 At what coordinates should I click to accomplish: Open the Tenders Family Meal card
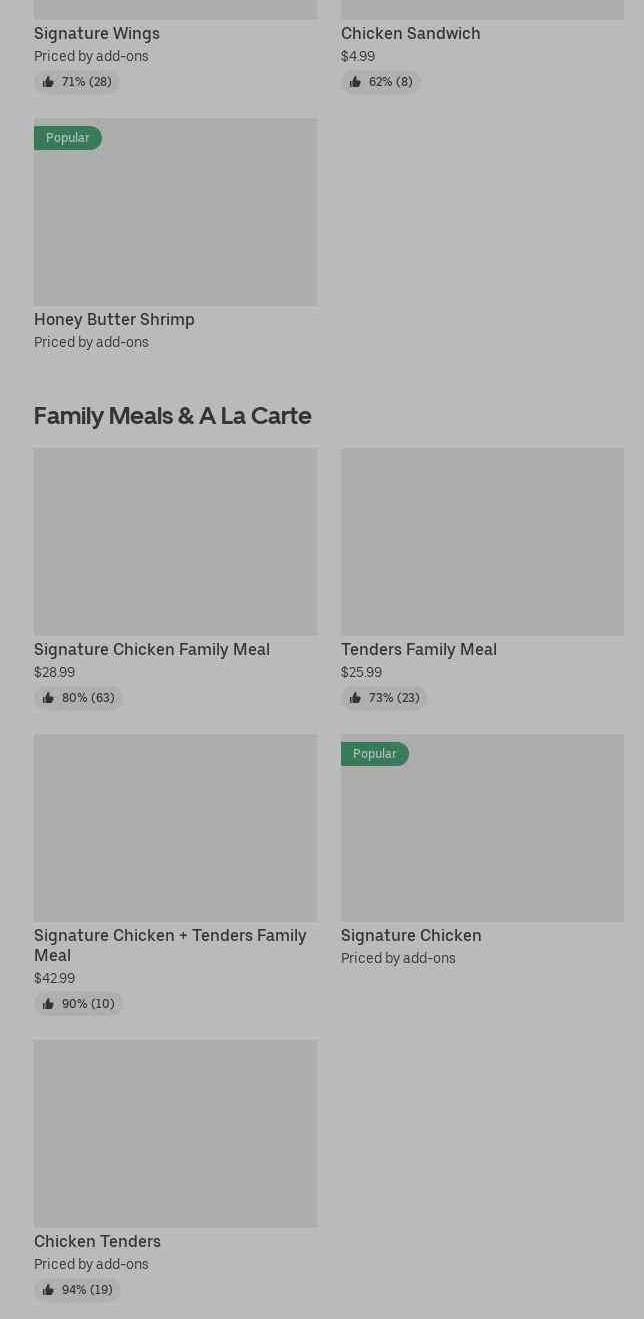click(482, 579)
